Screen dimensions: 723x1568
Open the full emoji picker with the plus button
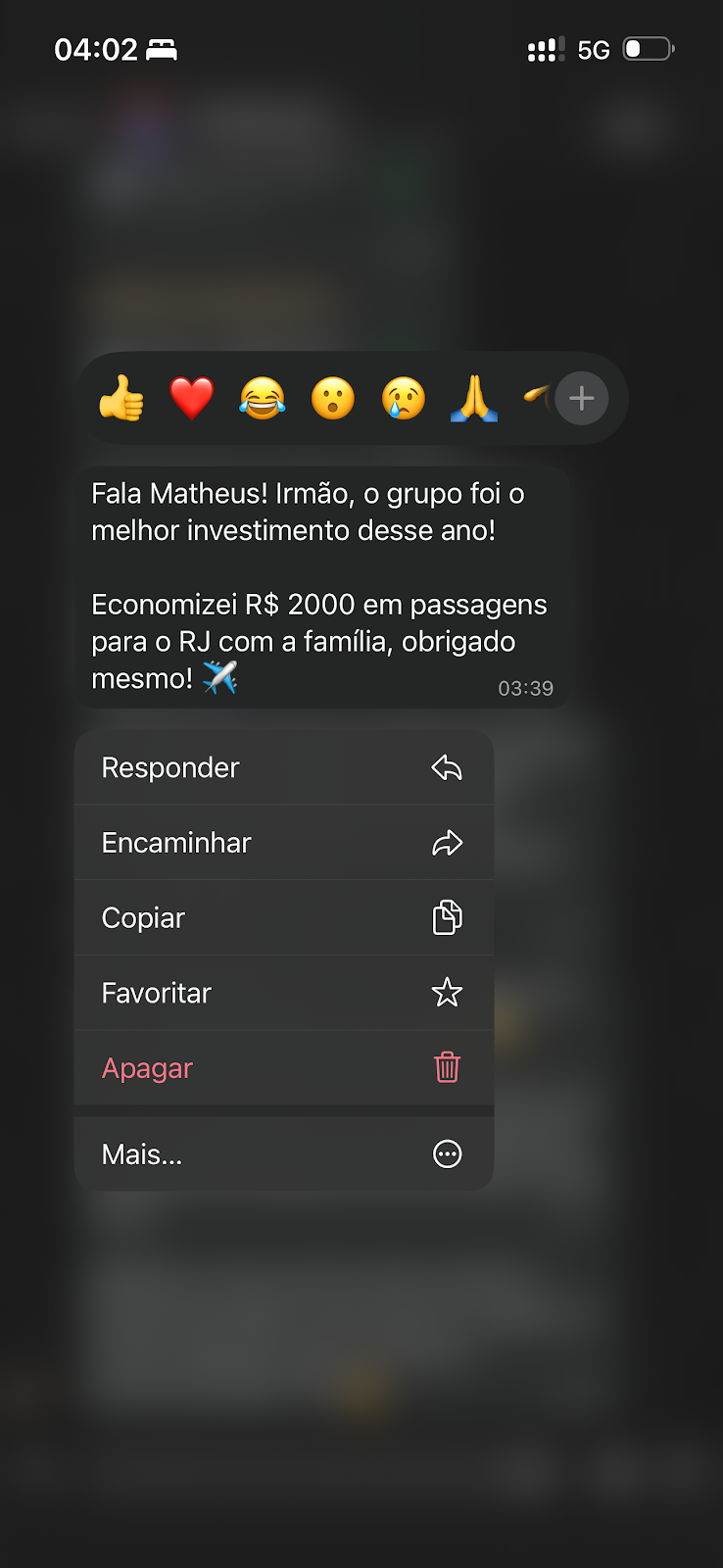pos(581,398)
